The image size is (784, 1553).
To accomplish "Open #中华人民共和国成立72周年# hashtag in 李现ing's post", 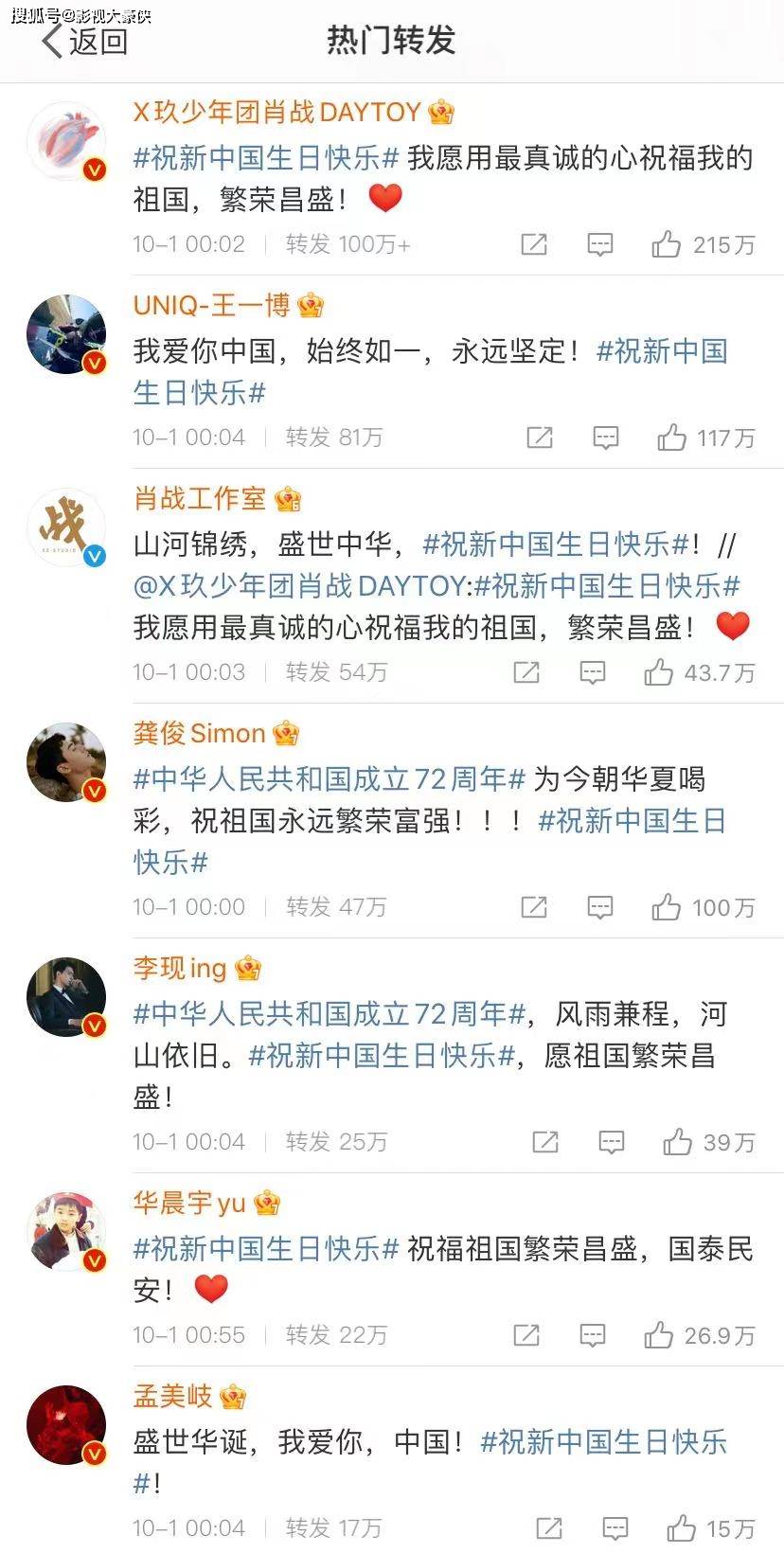I will coord(330,1013).
